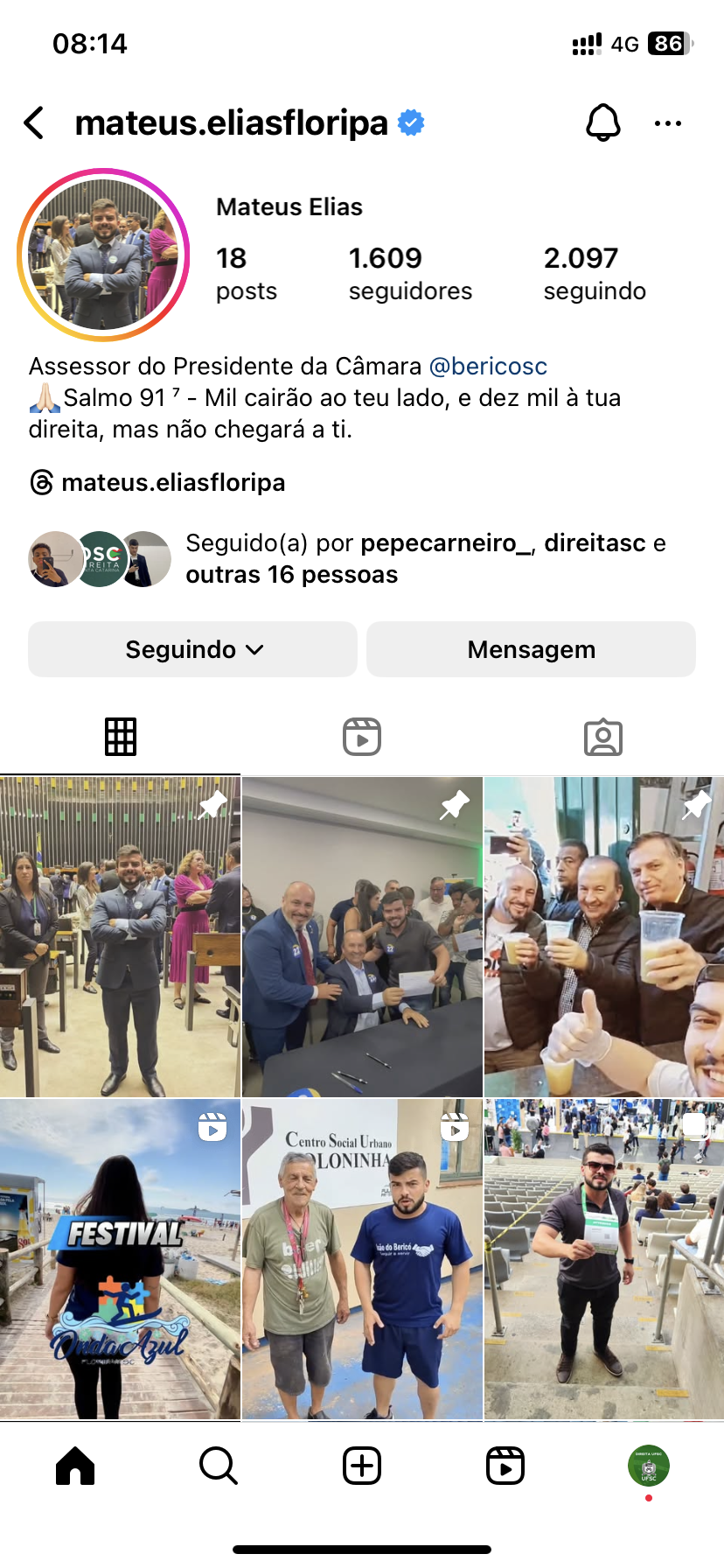Open your own profile avatar tab
Screen dimensions: 724x1568
pyautogui.click(x=648, y=1466)
